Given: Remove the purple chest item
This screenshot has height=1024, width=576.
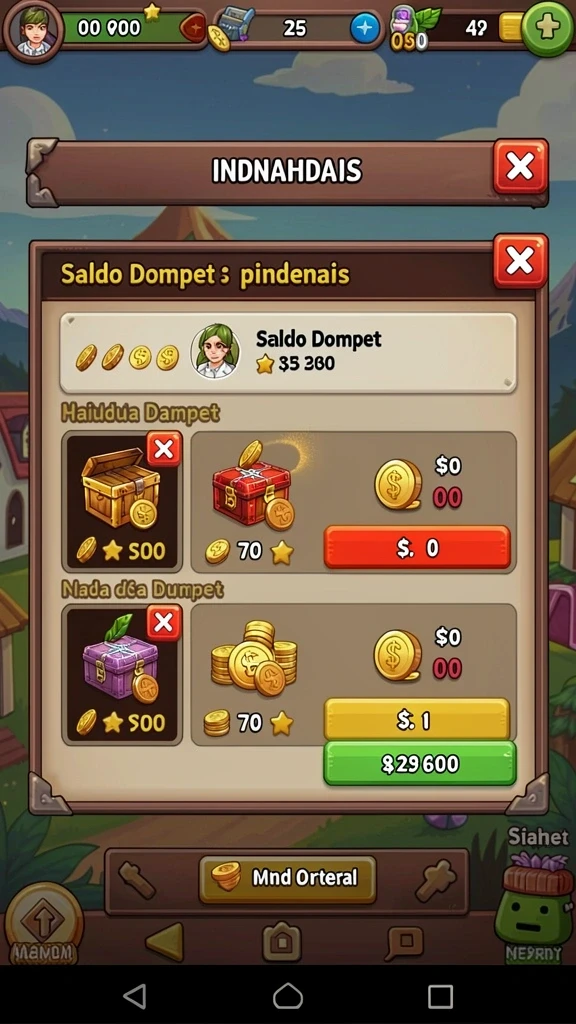Looking at the screenshot, I should 164,622.
